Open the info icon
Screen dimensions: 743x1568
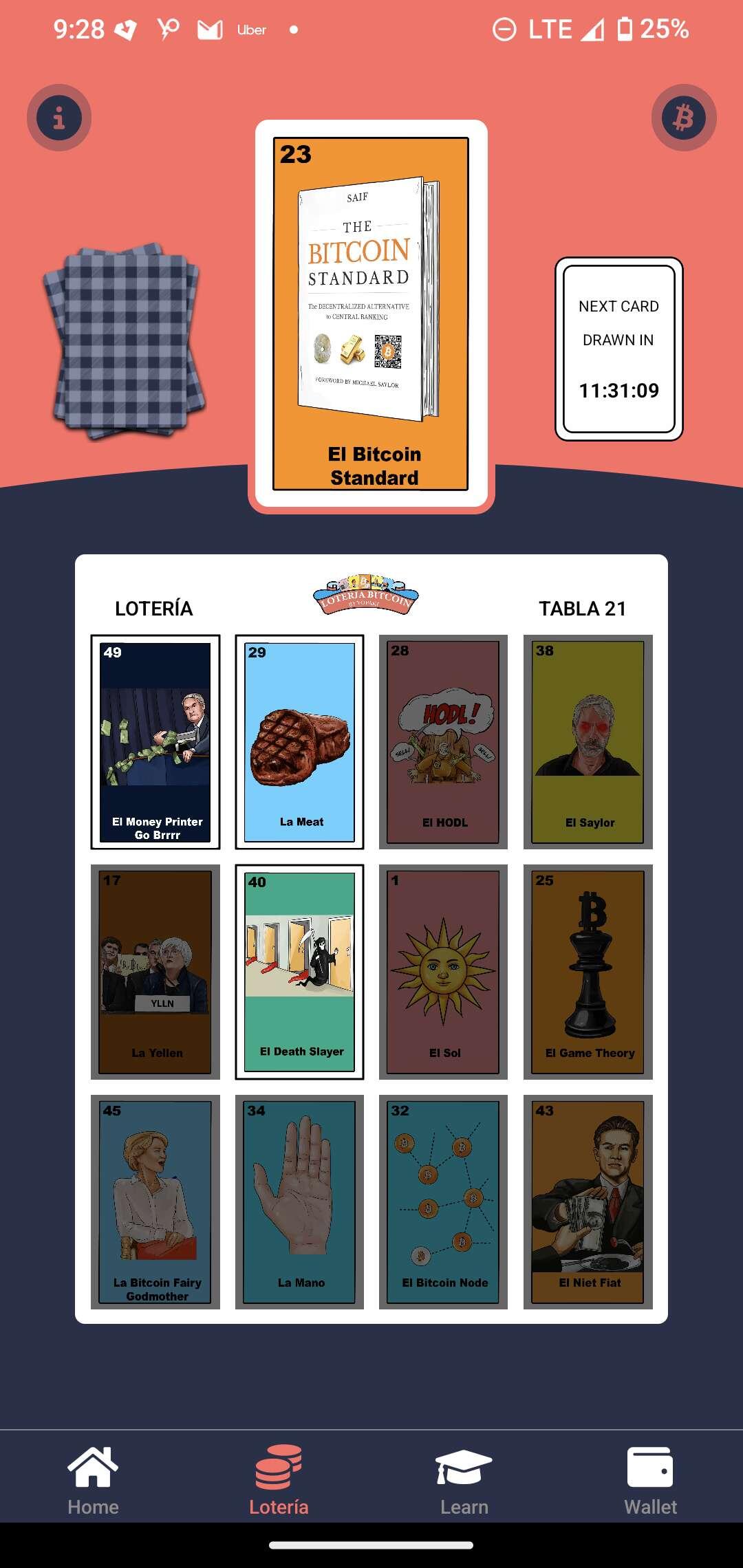pos(59,118)
